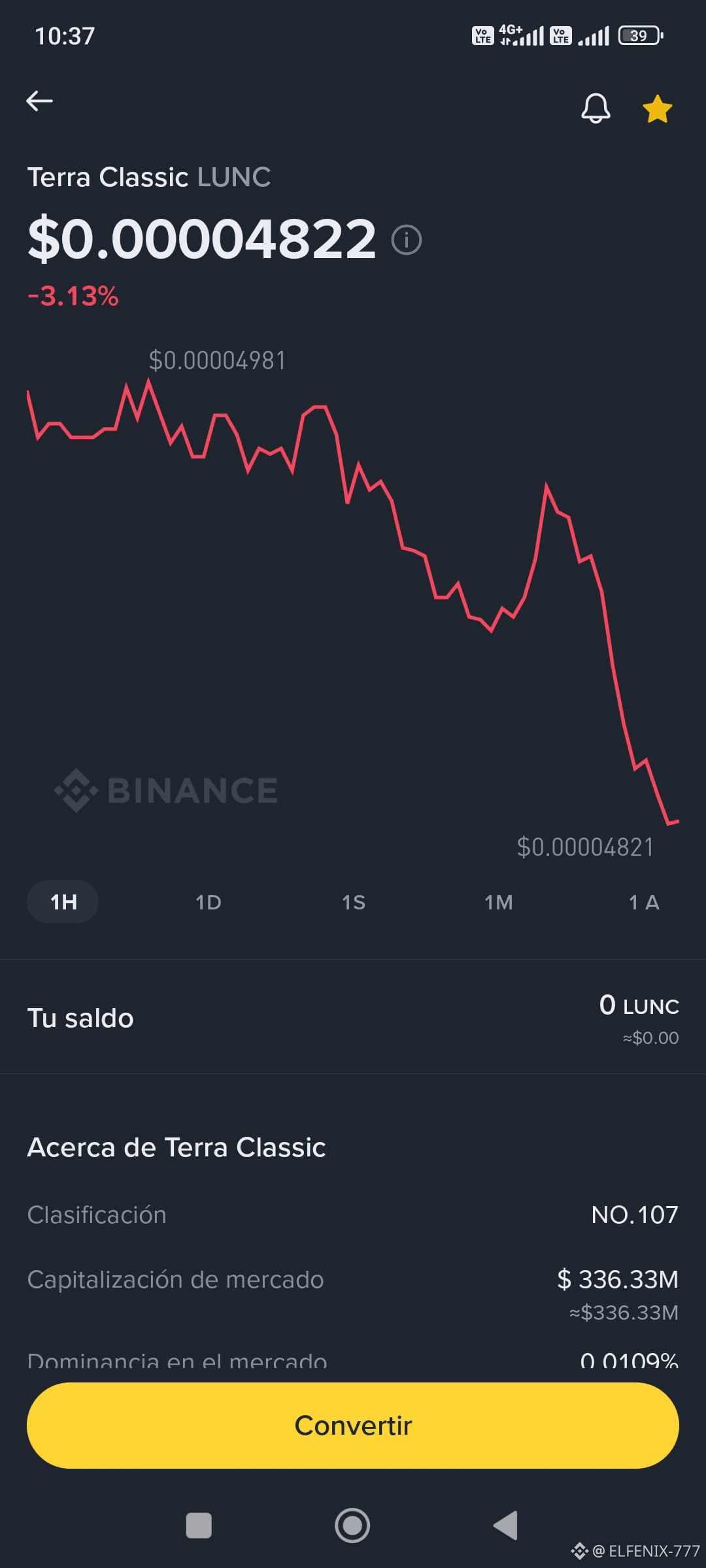Show price info next to $0.00004822

(x=406, y=240)
